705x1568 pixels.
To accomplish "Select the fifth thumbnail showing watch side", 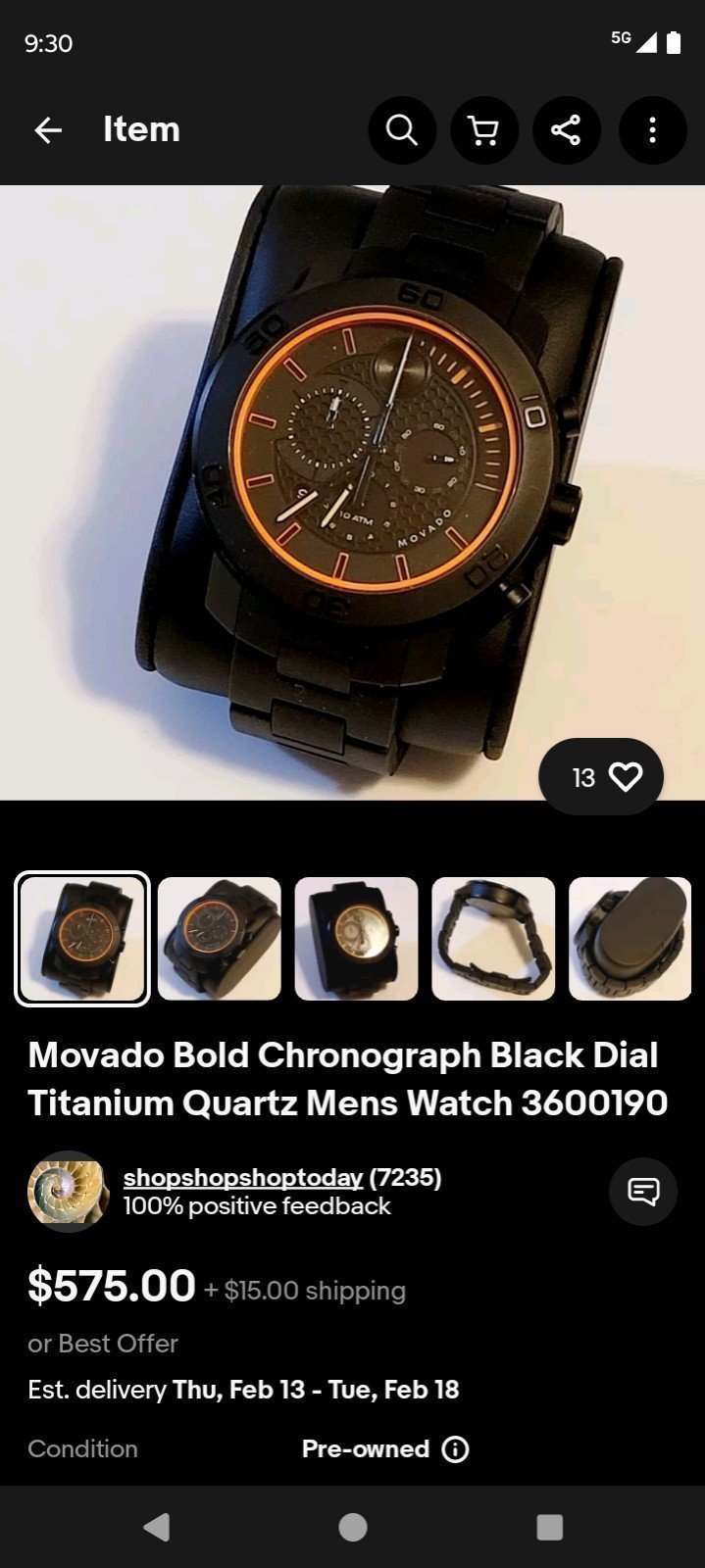I will pyautogui.click(x=630, y=939).
